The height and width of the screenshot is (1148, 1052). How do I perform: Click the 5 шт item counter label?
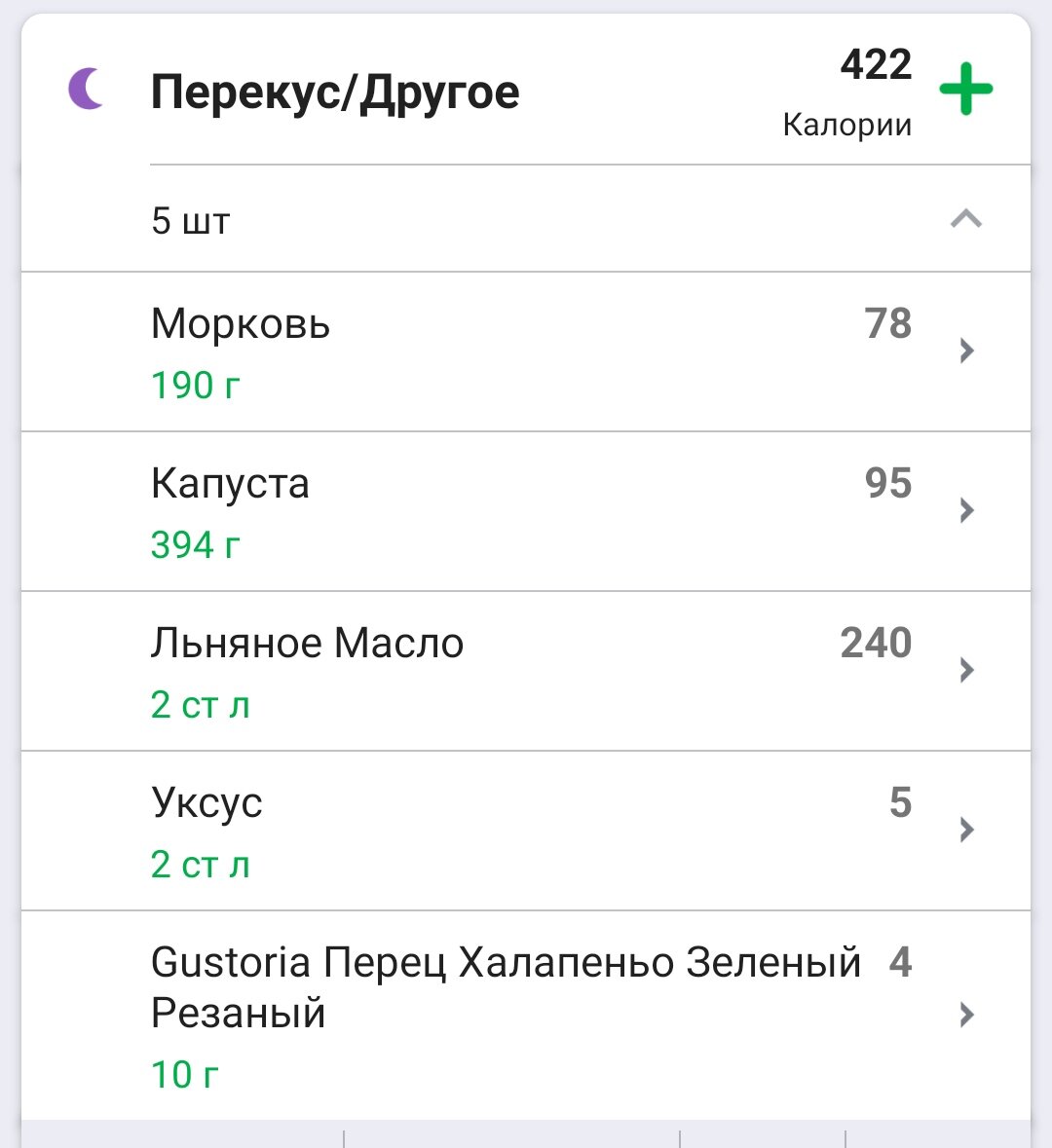[190, 220]
